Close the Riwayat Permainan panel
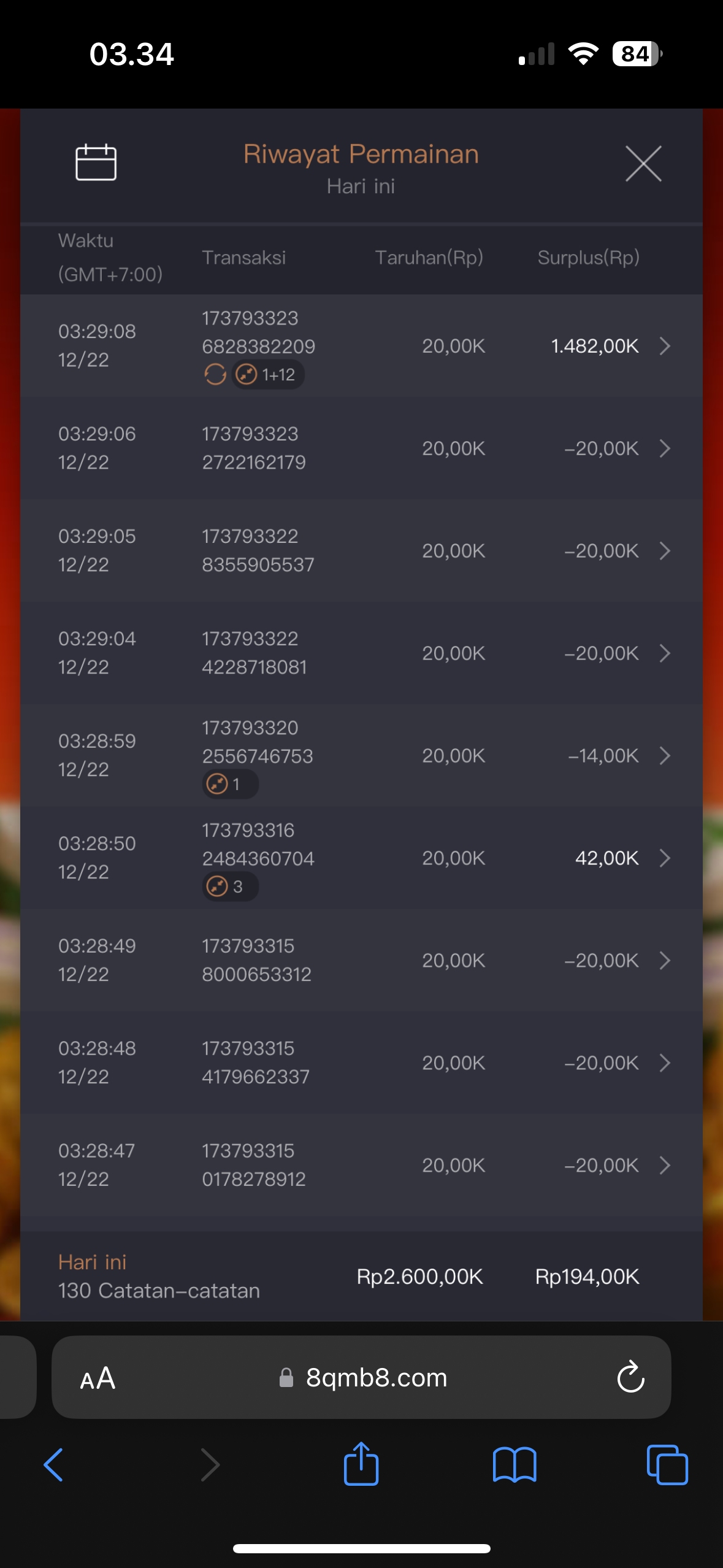The image size is (723, 1568). 643,164
